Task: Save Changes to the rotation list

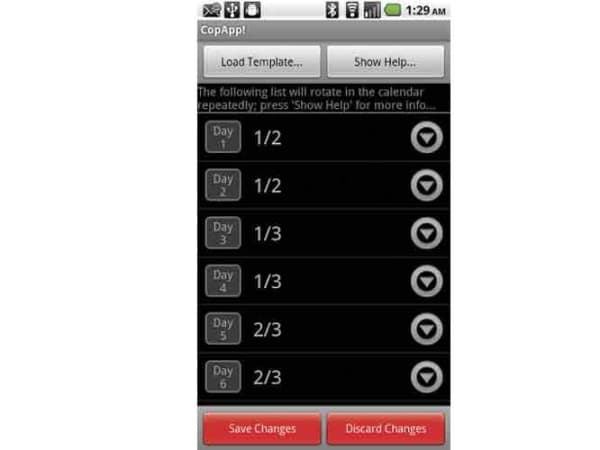Action: coord(262,428)
